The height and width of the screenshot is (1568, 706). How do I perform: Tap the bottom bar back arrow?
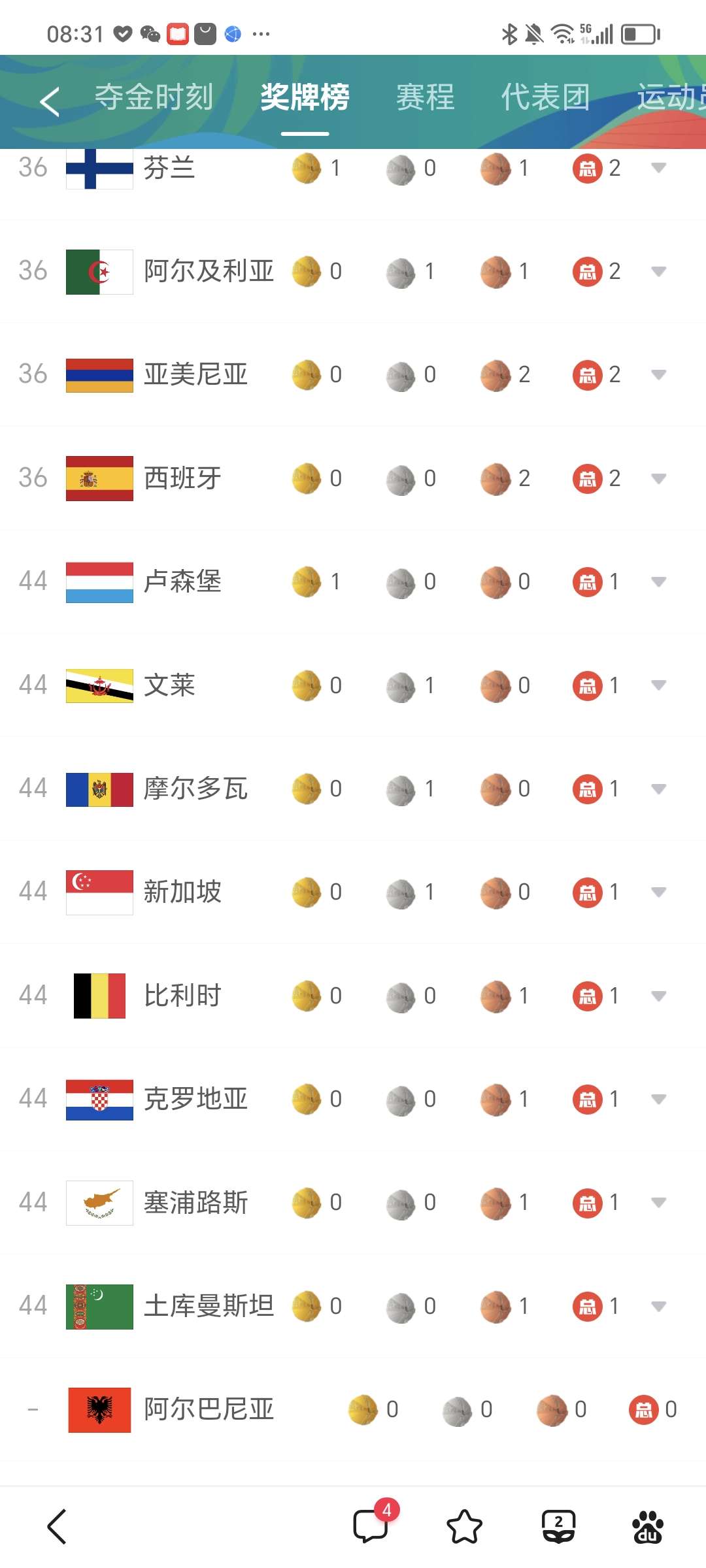tap(58, 1527)
